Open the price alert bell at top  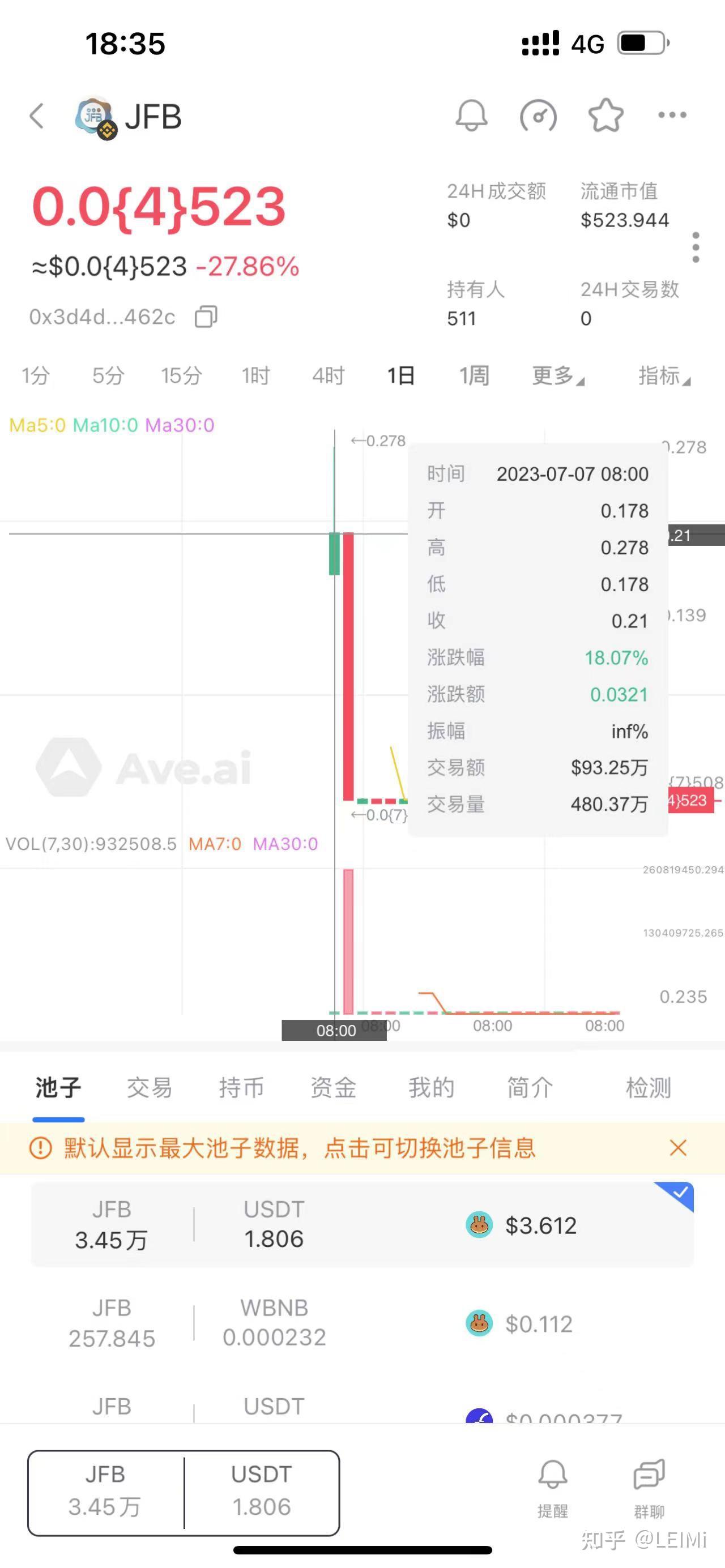(x=471, y=115)
